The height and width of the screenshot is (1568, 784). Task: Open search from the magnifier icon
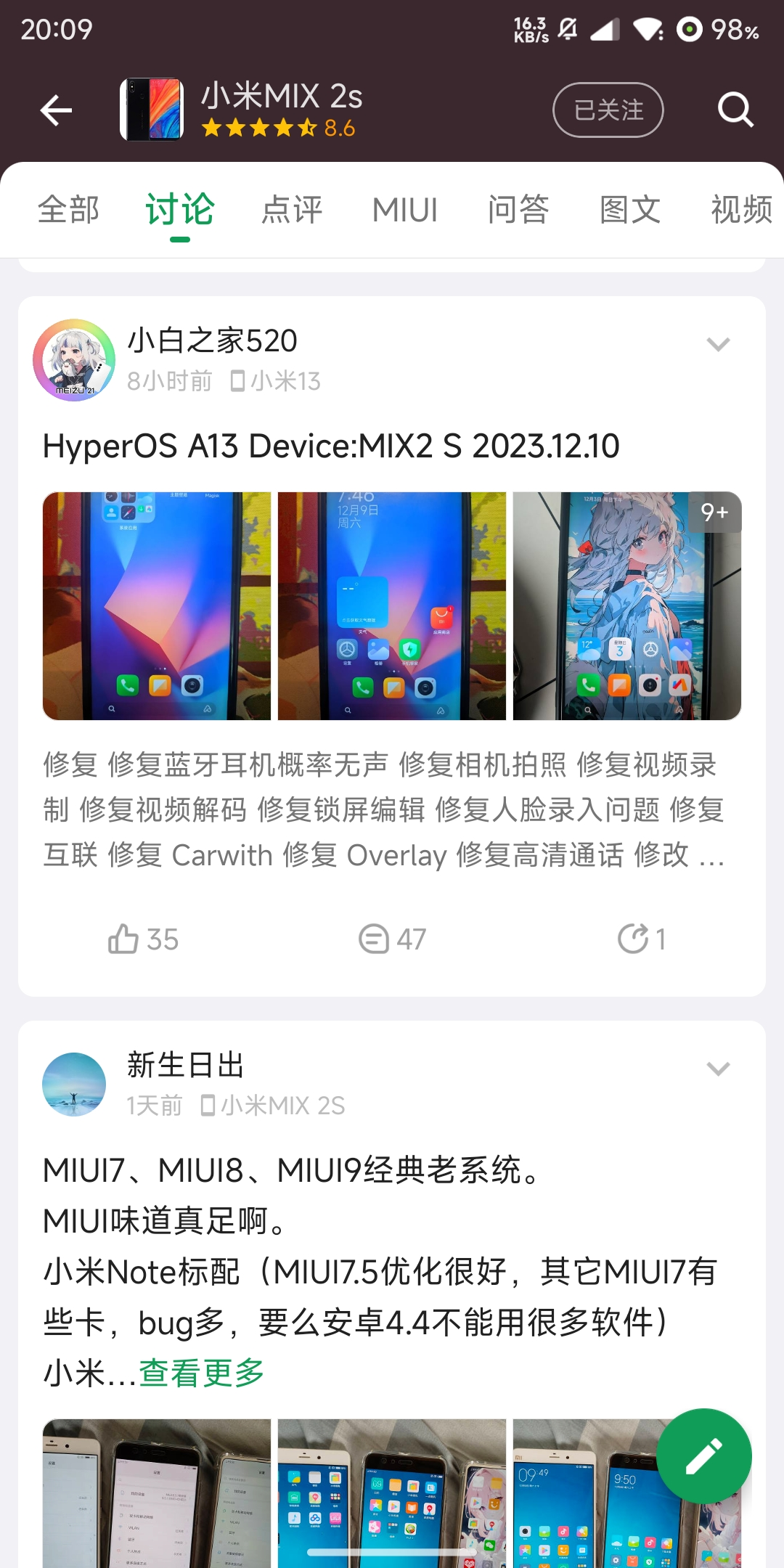tap(735, 110)
